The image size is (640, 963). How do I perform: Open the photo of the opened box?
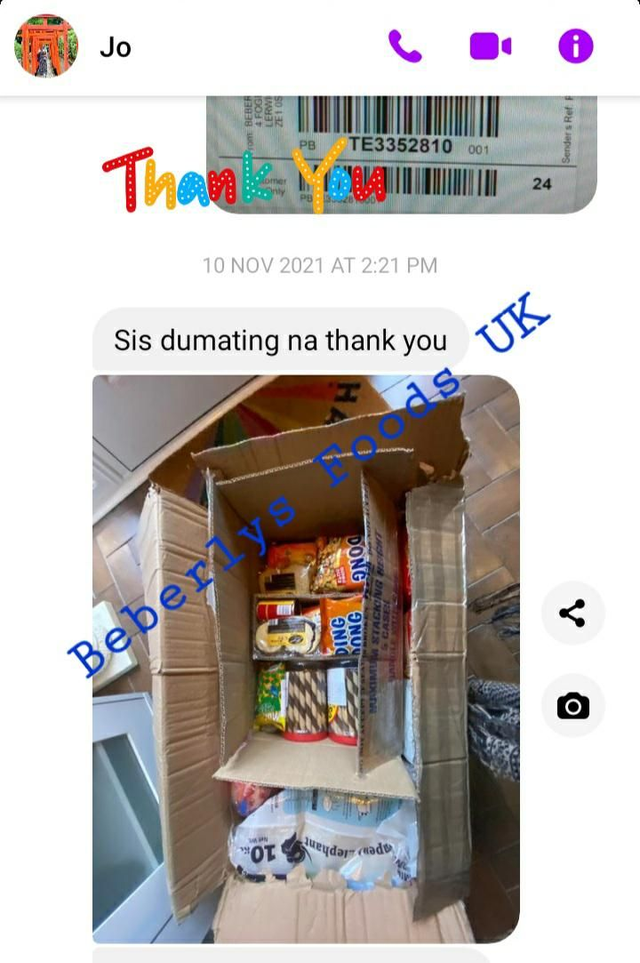(305, 660)
